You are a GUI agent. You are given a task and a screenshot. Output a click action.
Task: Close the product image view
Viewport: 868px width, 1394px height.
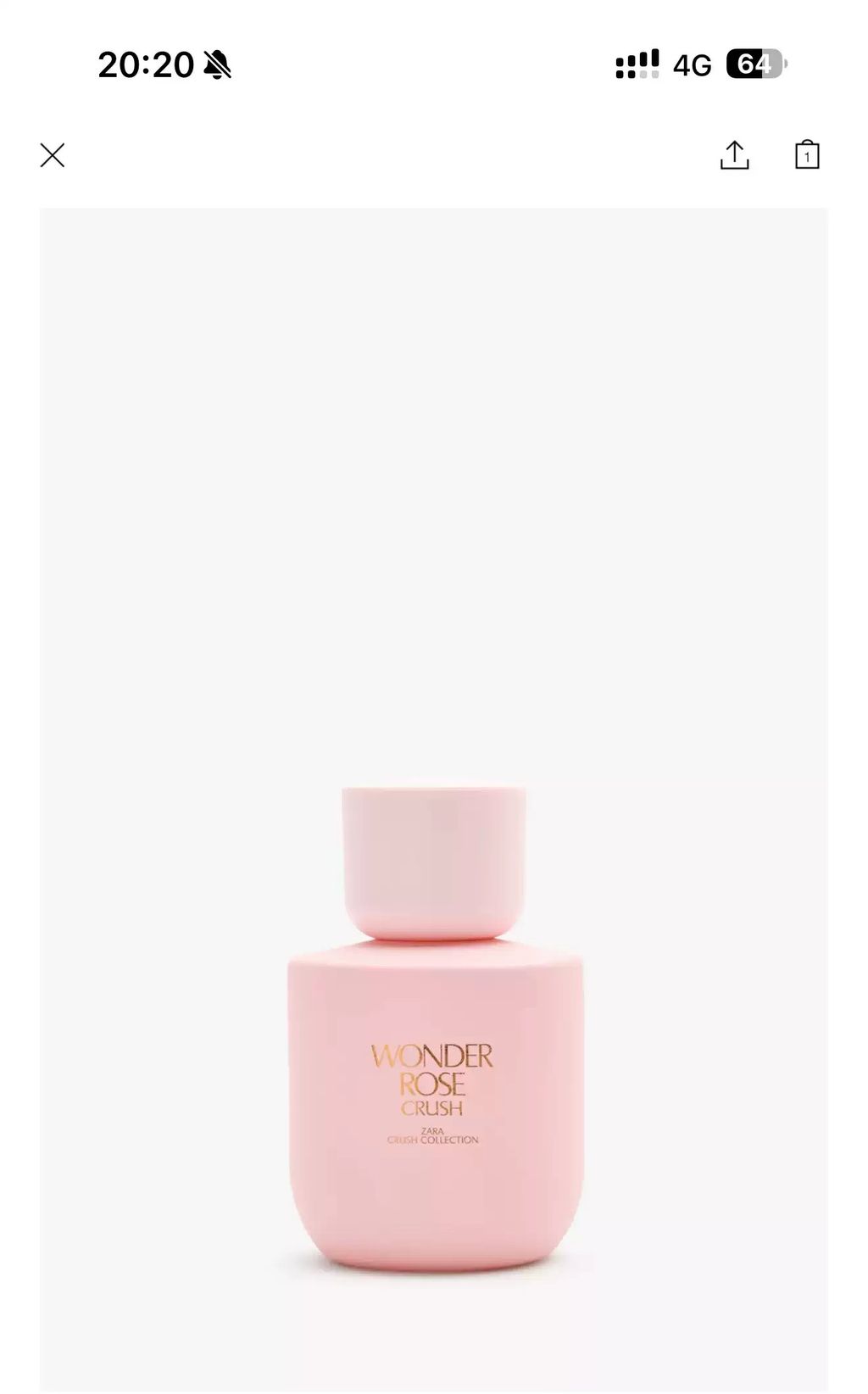(53, 155)
